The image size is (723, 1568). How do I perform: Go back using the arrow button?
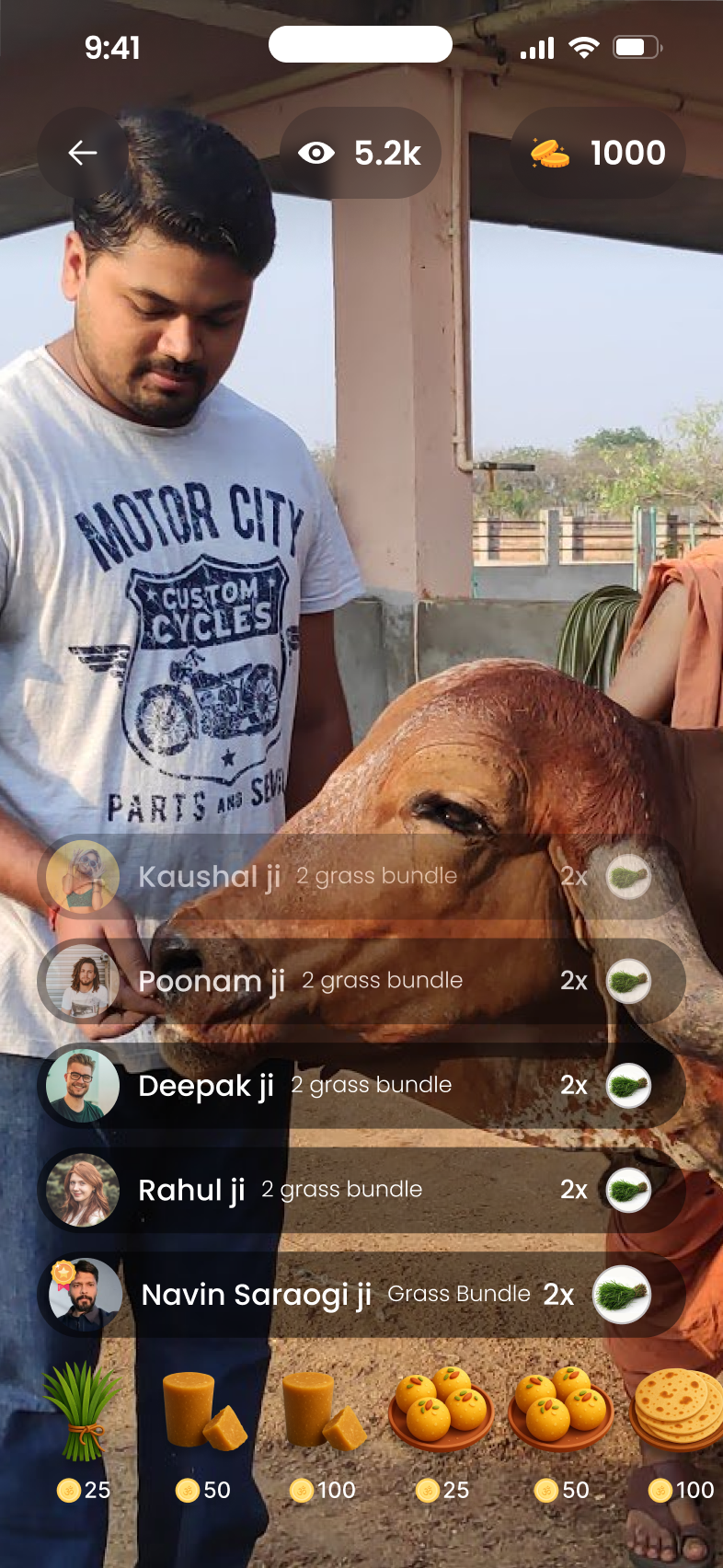click(83, 153)
